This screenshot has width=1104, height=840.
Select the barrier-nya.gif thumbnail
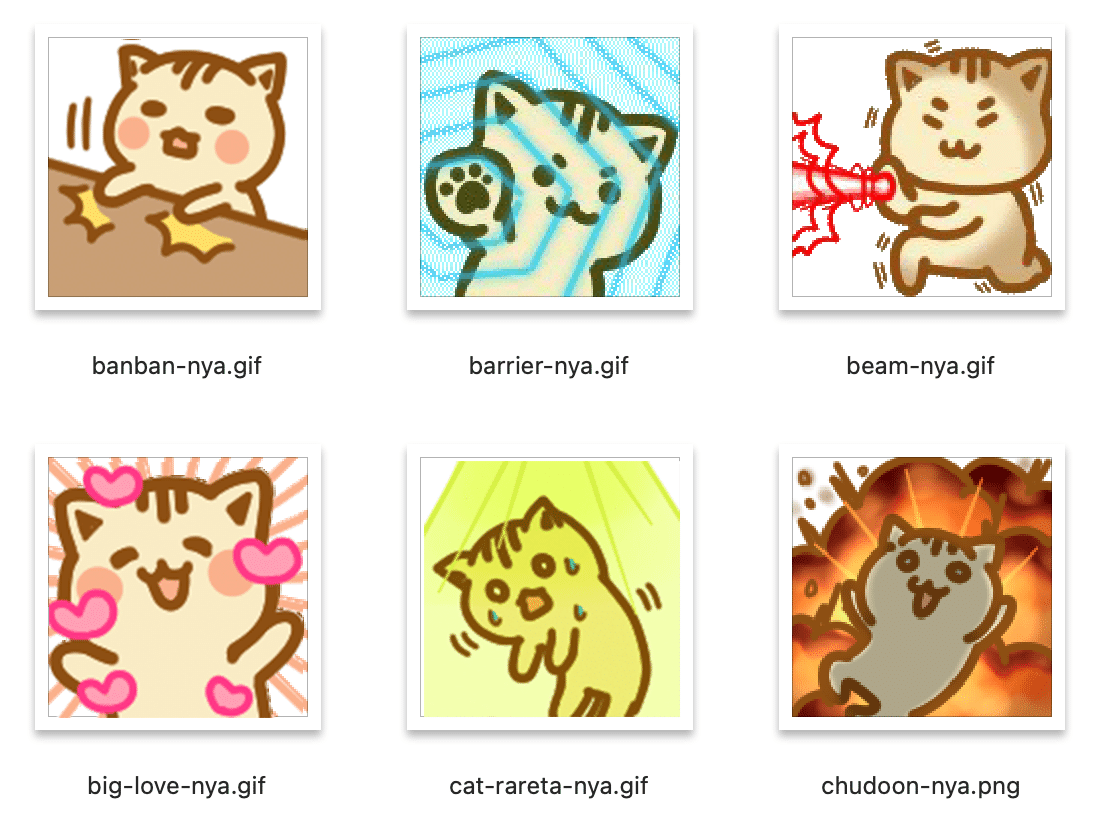[x=550, y=167]
